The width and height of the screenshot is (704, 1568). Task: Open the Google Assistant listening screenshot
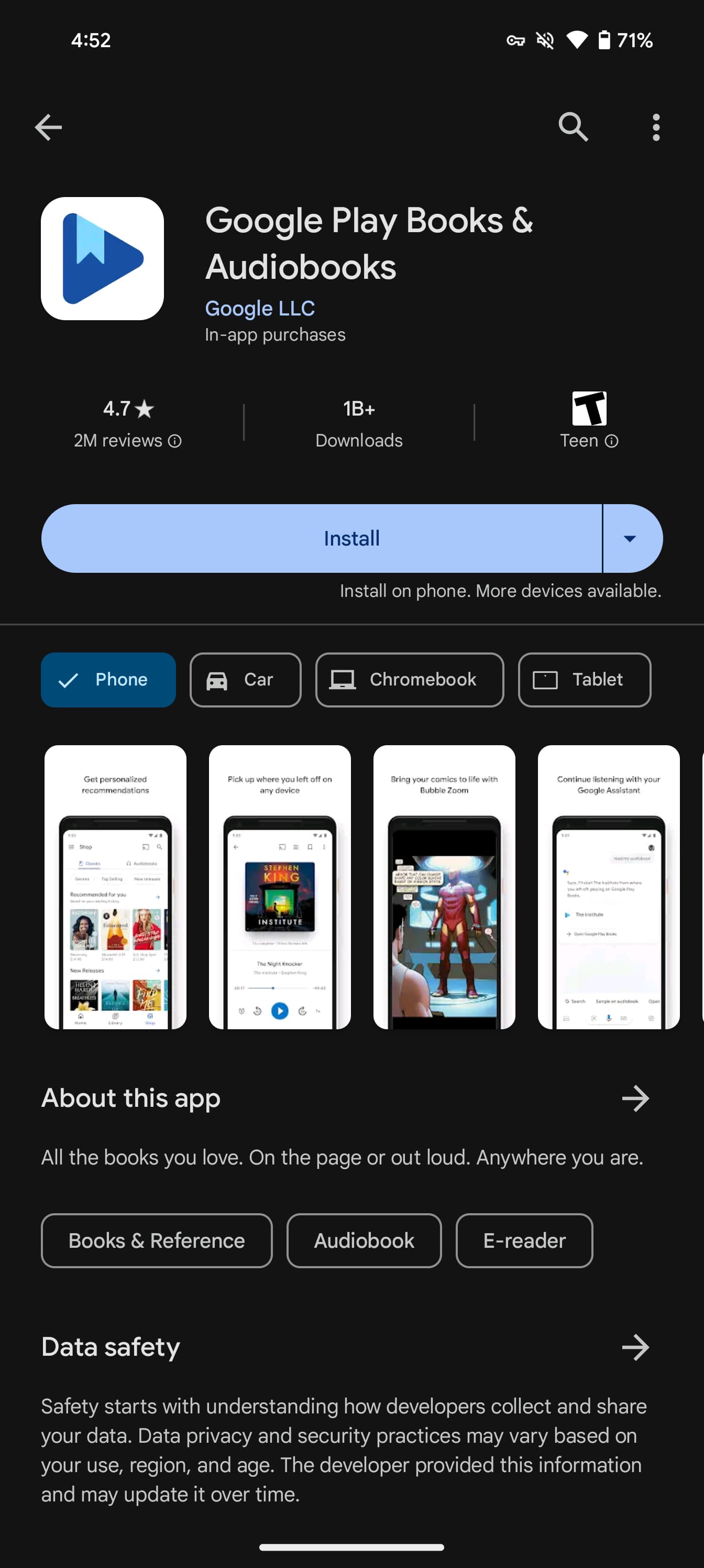pos(608,886)
